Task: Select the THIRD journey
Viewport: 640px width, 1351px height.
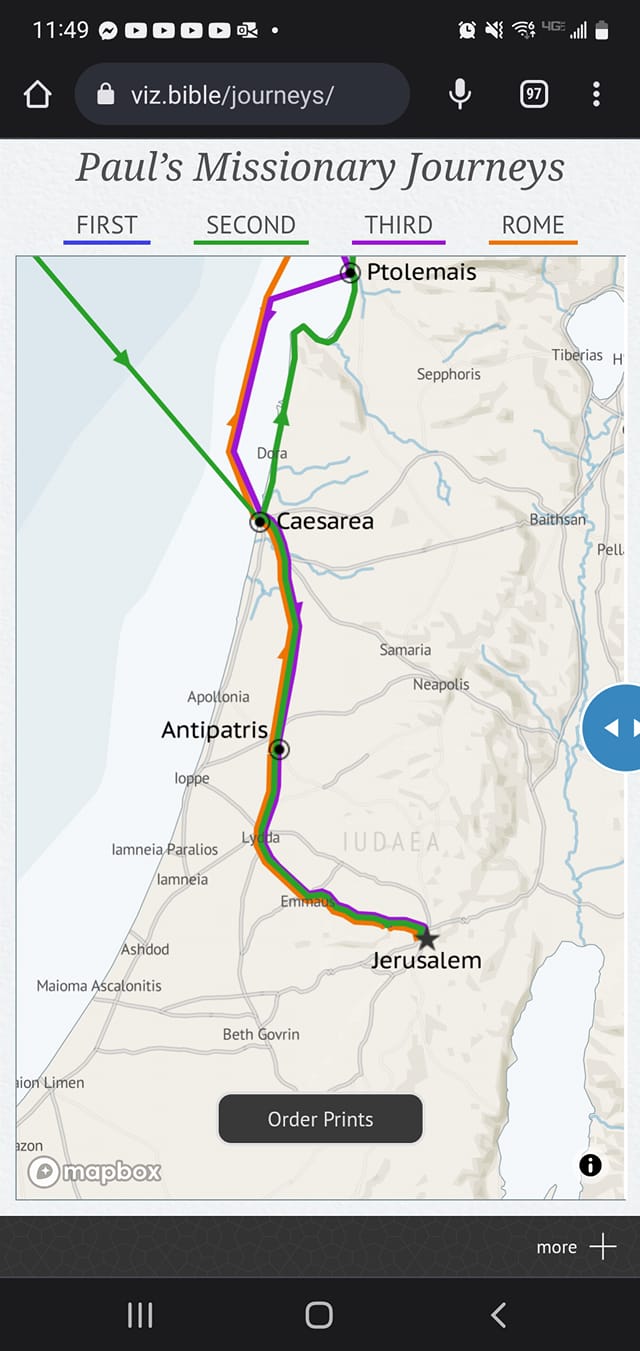Action: click(x=398, y=226)
